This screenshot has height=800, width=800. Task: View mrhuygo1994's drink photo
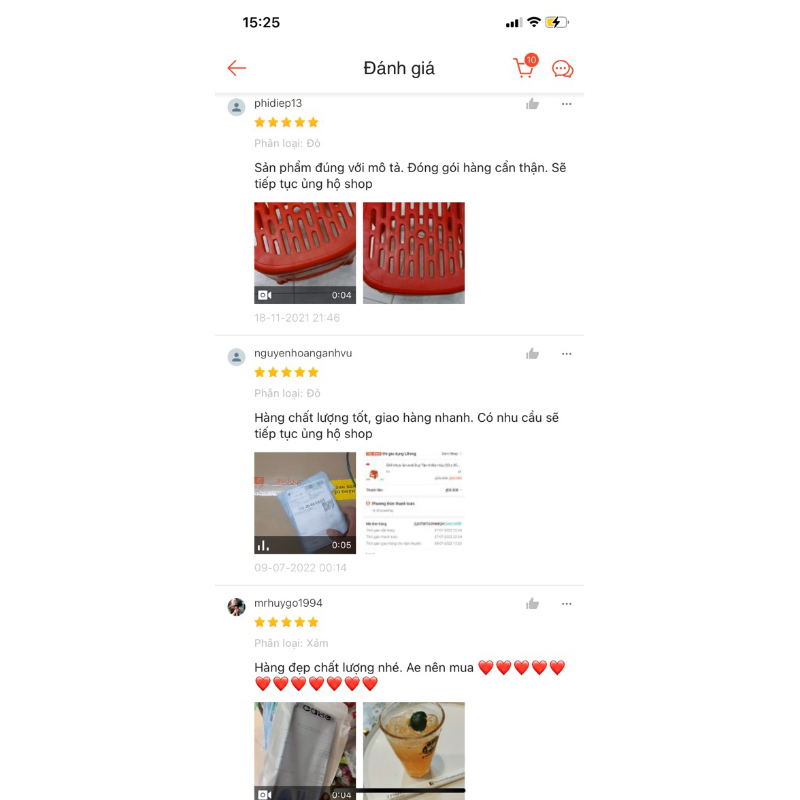(414, 750)
